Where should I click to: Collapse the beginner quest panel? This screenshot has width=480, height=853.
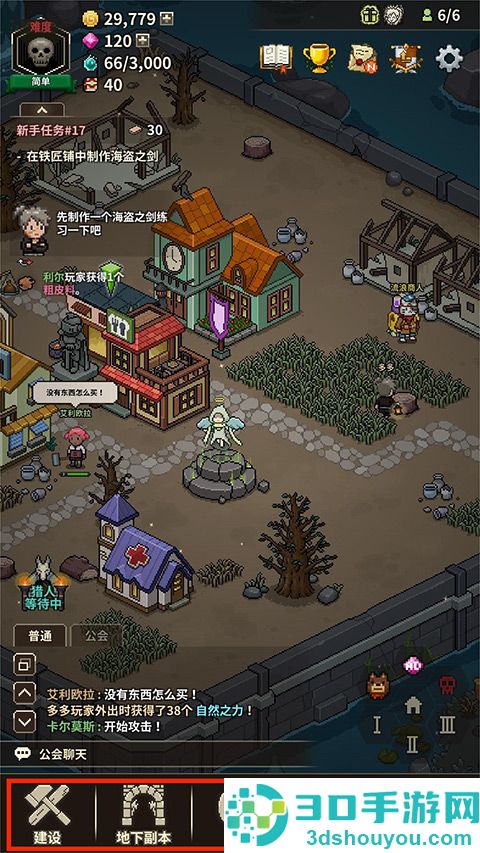coord(42,110)
